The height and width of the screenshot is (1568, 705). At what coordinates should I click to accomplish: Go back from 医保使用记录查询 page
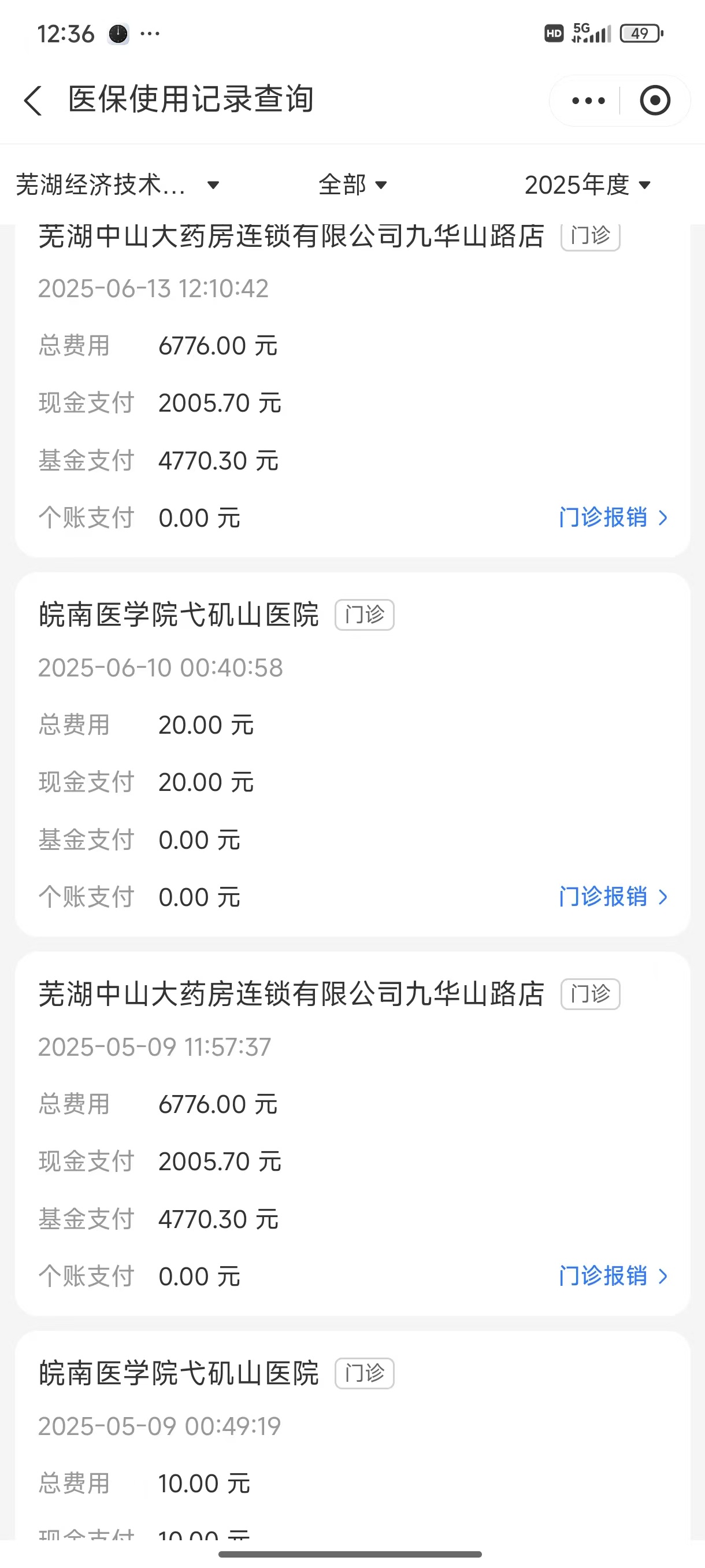pos(34,101)
